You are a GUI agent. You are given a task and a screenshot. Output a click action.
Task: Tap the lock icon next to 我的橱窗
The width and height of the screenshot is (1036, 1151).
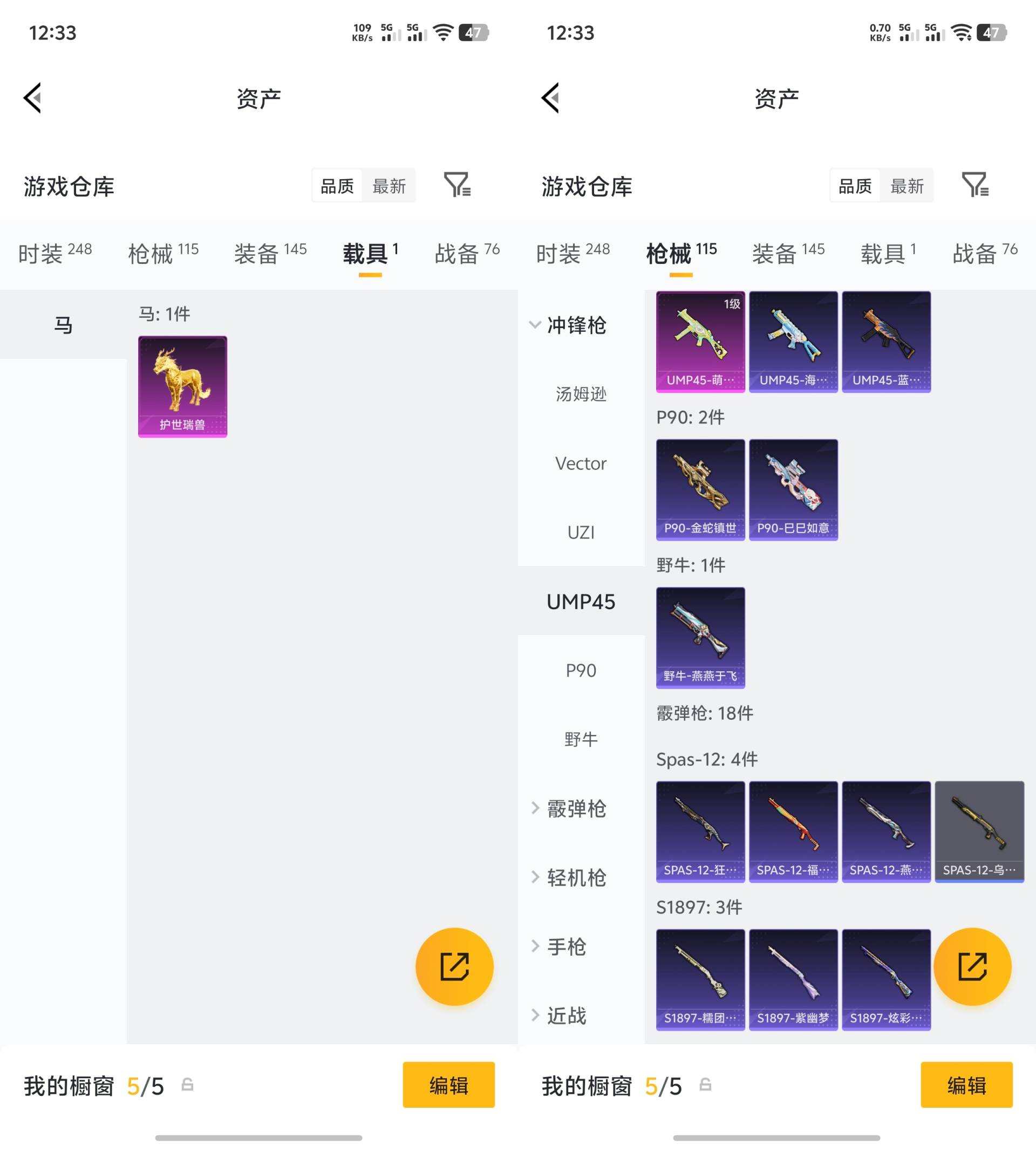188,1085
